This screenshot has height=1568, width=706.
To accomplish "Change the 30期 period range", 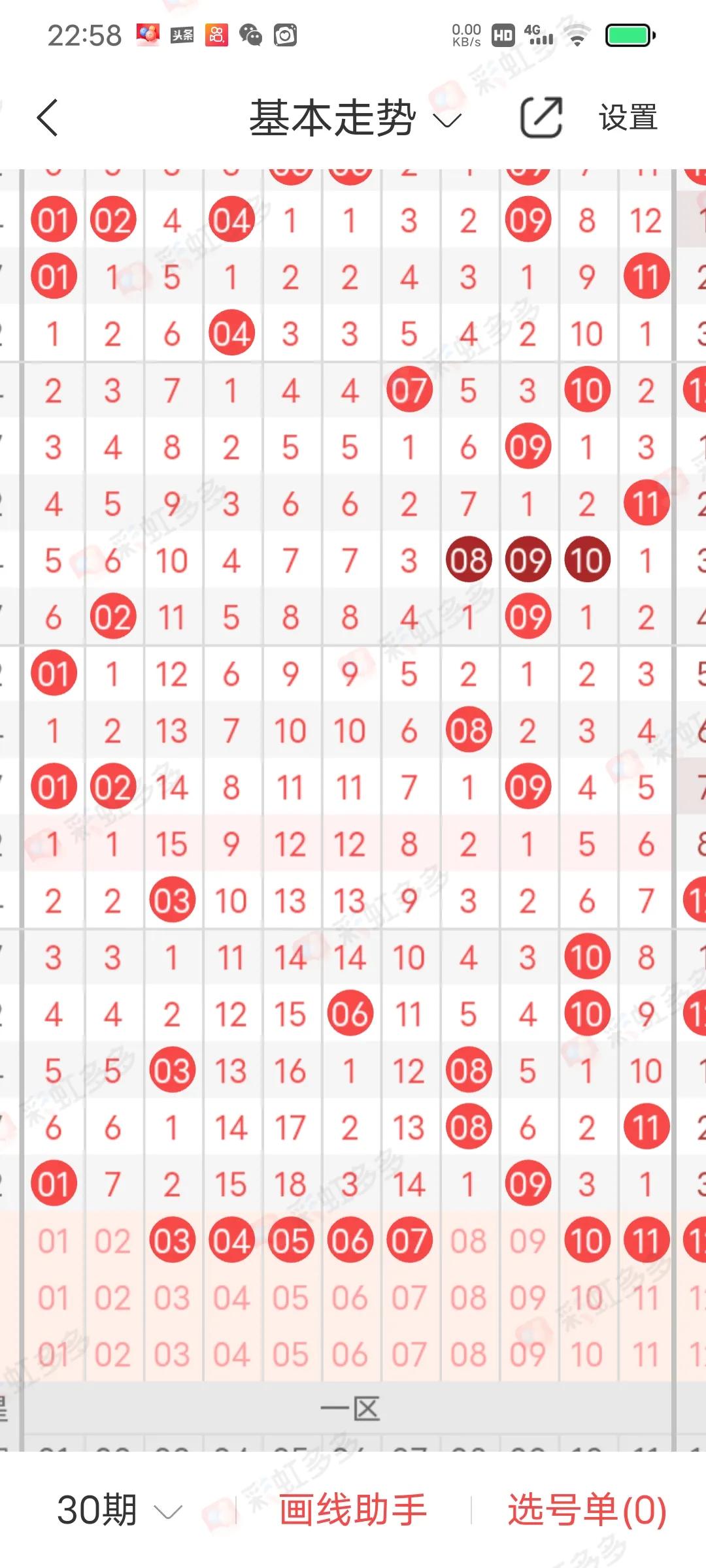I will click(119, 1511).
